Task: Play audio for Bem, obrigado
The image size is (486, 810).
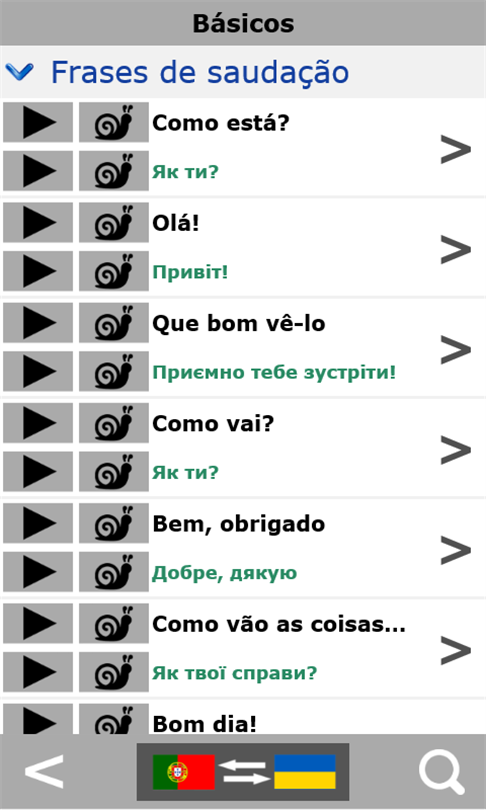Action: tap(38, 523)
